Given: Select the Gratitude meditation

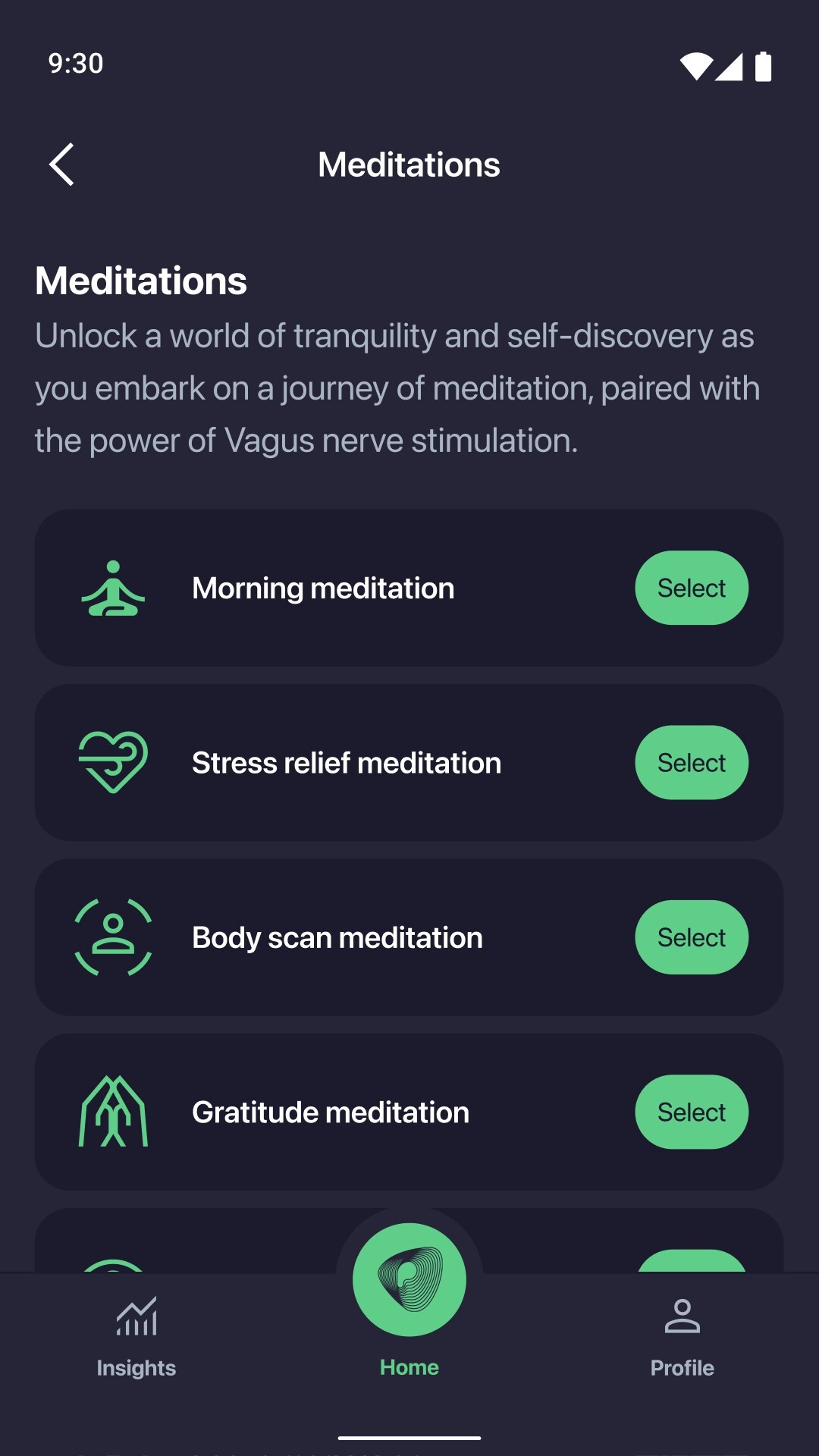Looking at the screenshot, I should [x=691, y=1112].
